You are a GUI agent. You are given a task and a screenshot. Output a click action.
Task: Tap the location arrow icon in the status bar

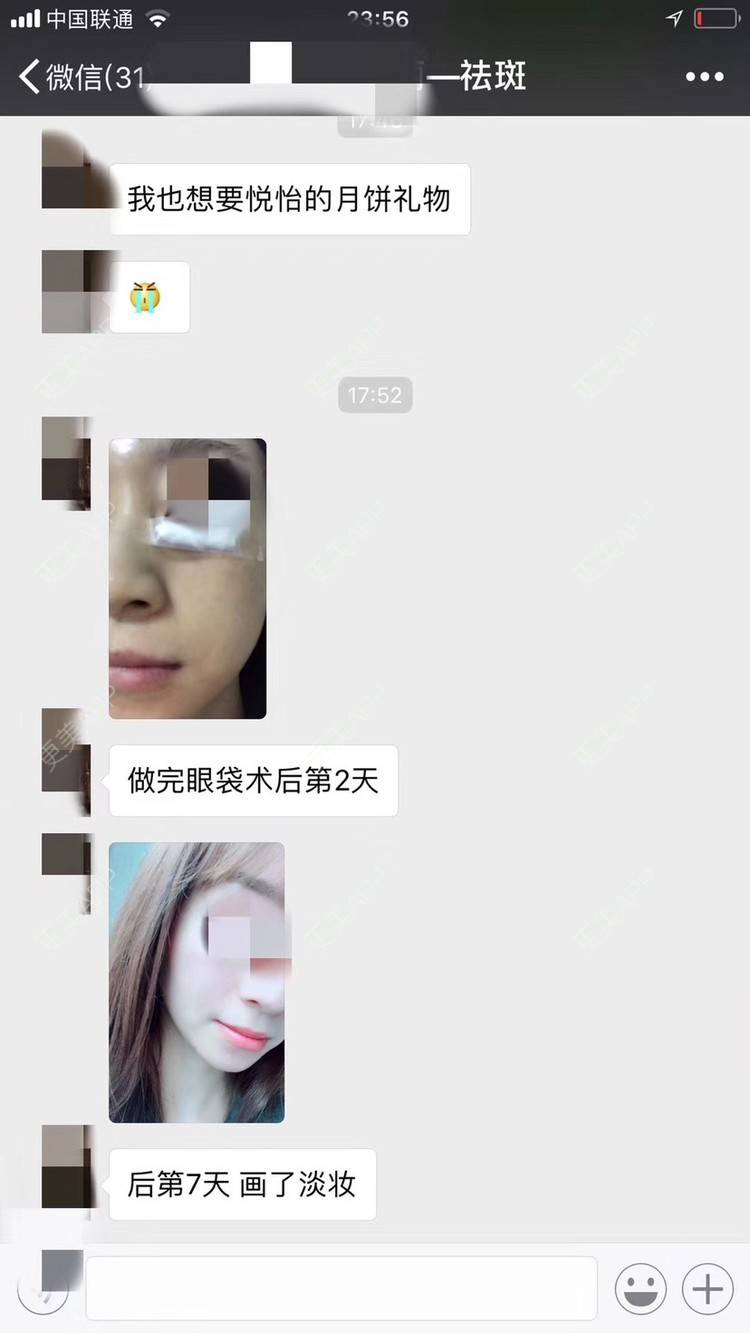(x=674, y=17)
